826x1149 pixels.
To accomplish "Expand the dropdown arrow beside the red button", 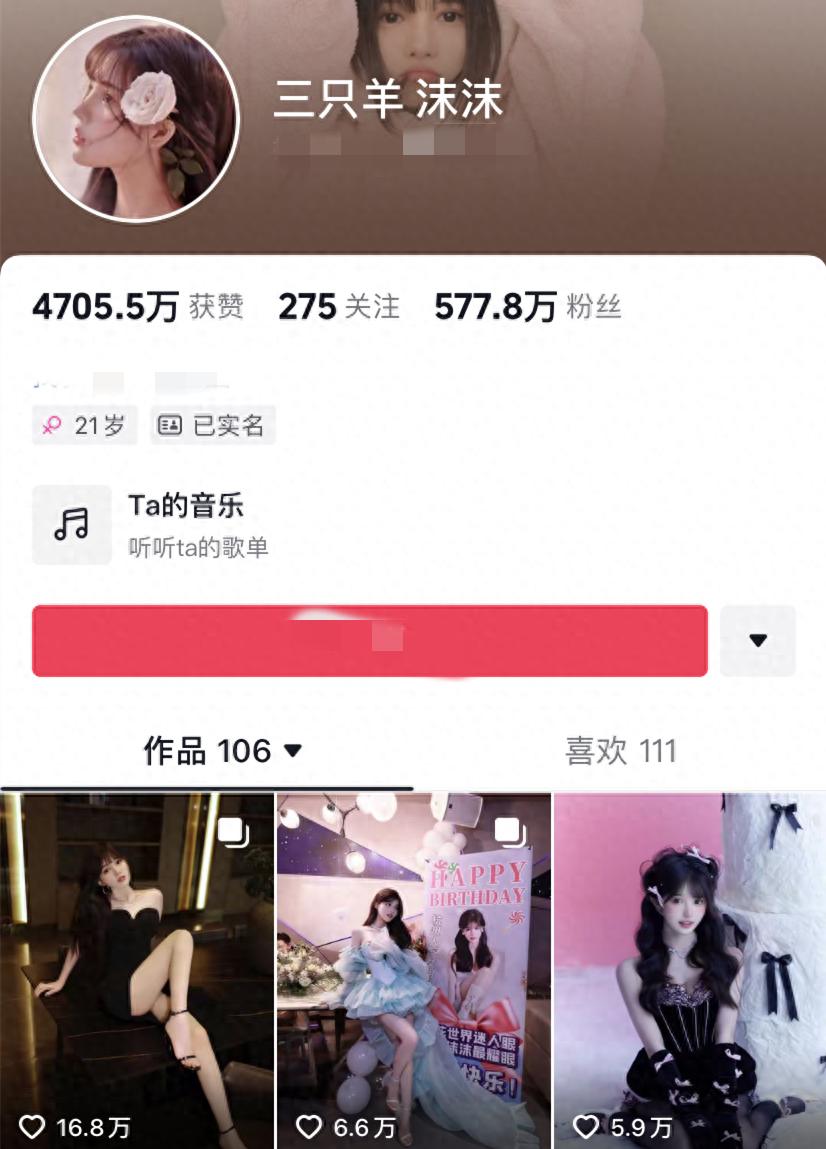I will [757, 640].
